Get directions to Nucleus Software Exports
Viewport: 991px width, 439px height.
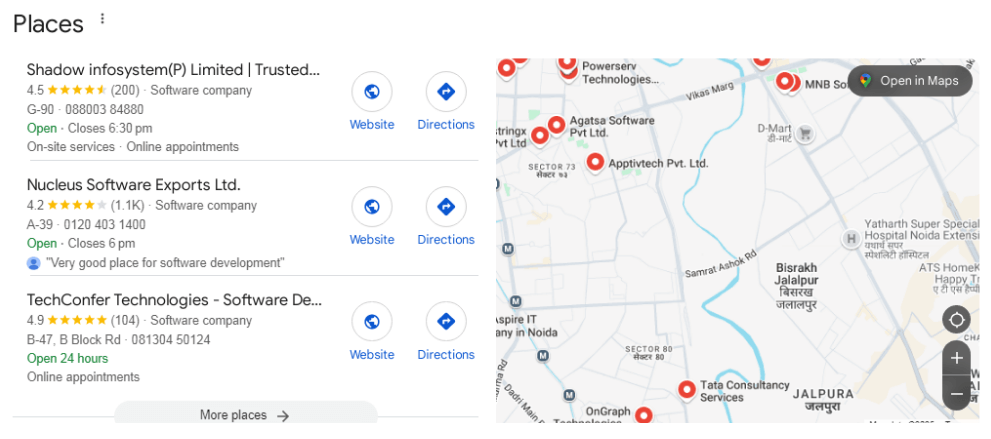[446, 207]
